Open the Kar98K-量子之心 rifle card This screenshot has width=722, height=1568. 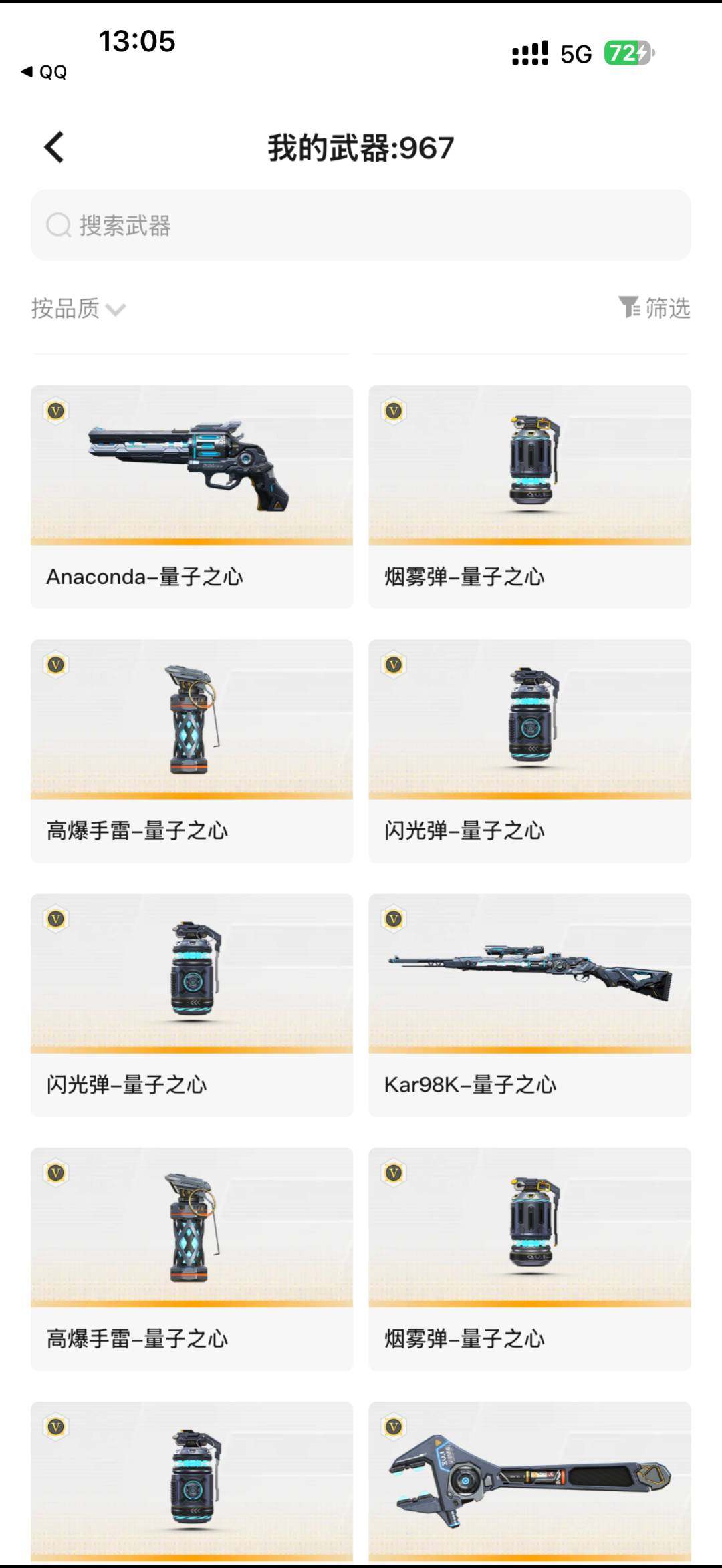529,1003
